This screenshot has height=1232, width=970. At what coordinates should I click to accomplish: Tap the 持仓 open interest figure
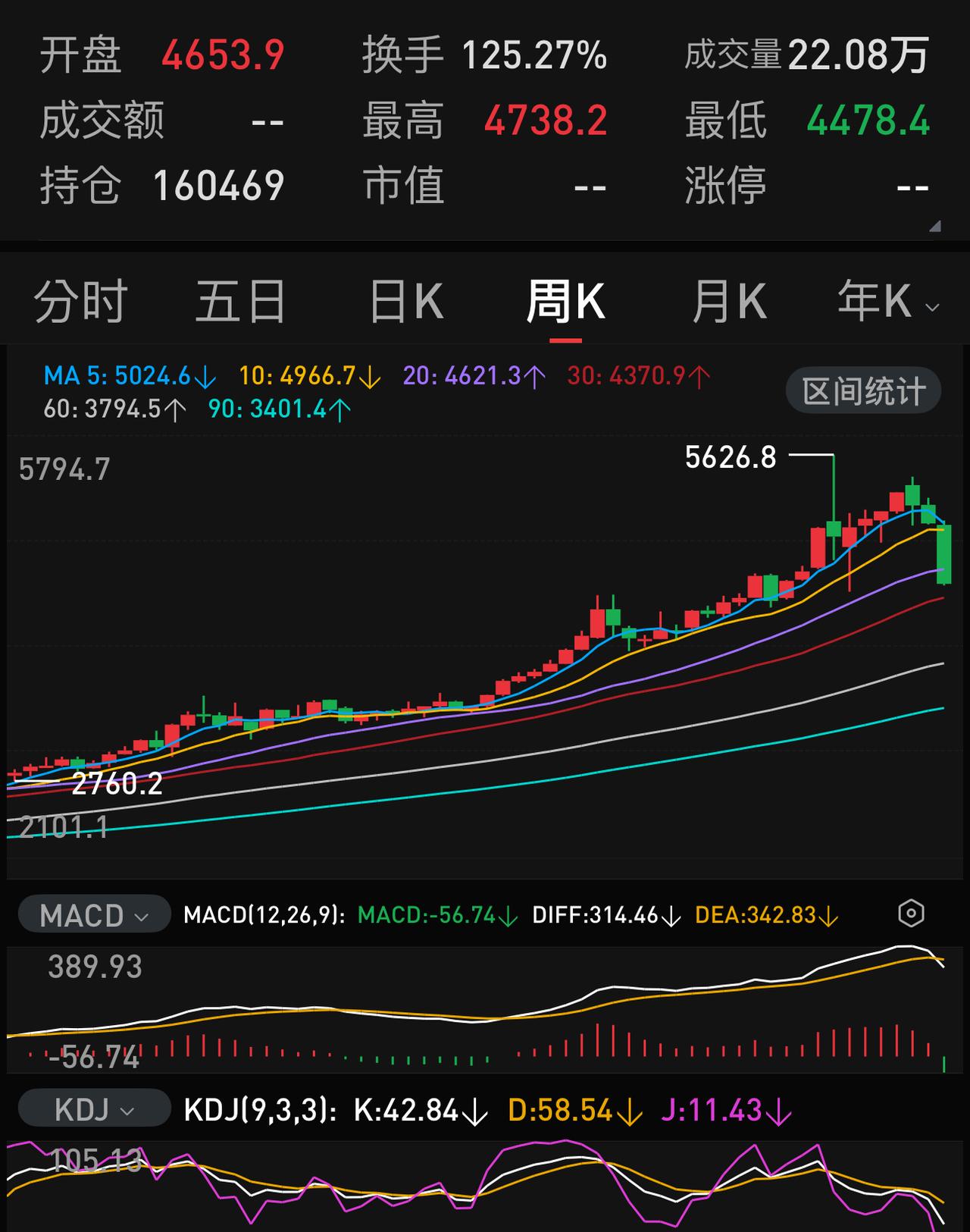[218, 183]
